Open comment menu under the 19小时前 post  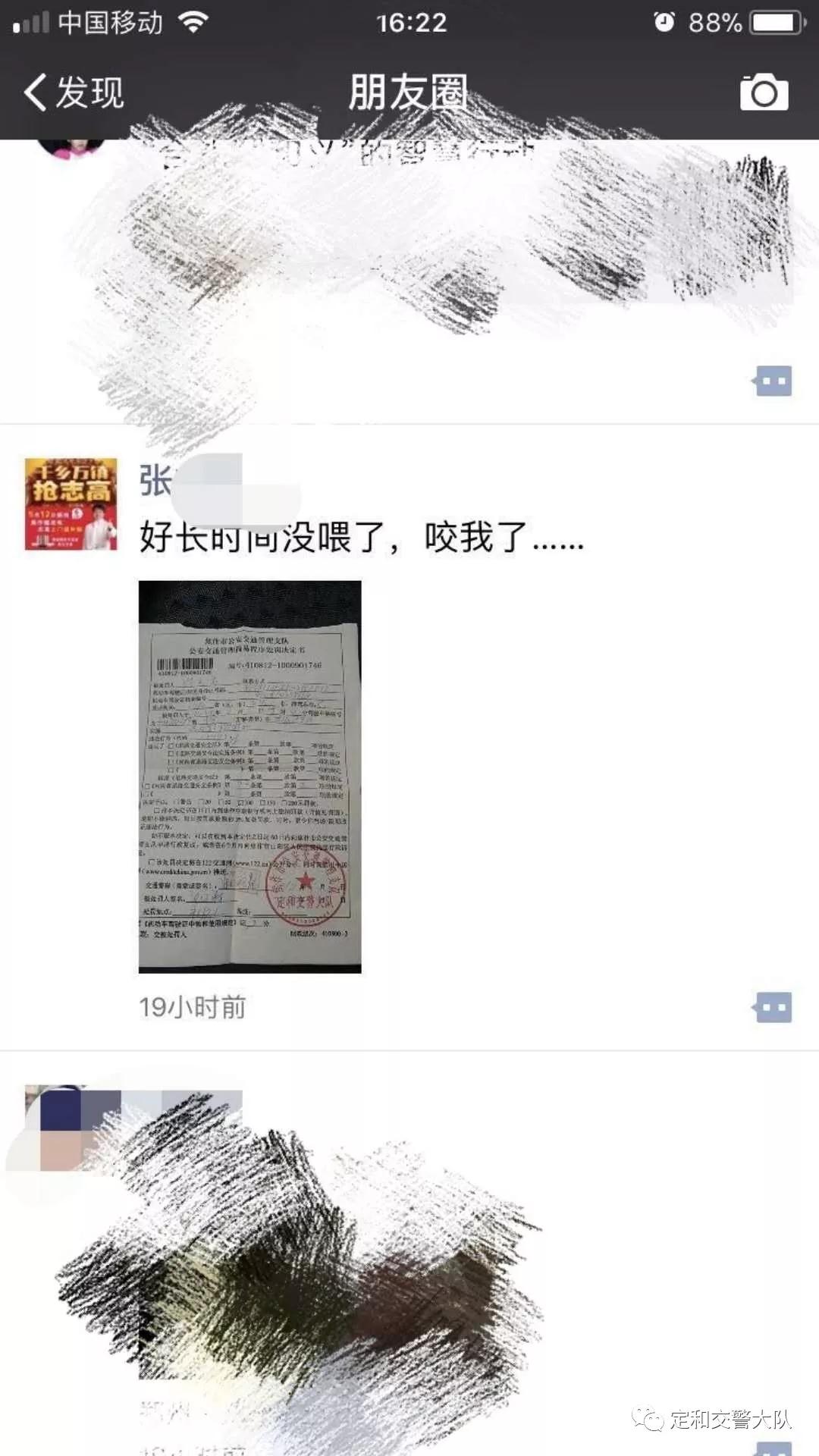point(773,1008)
